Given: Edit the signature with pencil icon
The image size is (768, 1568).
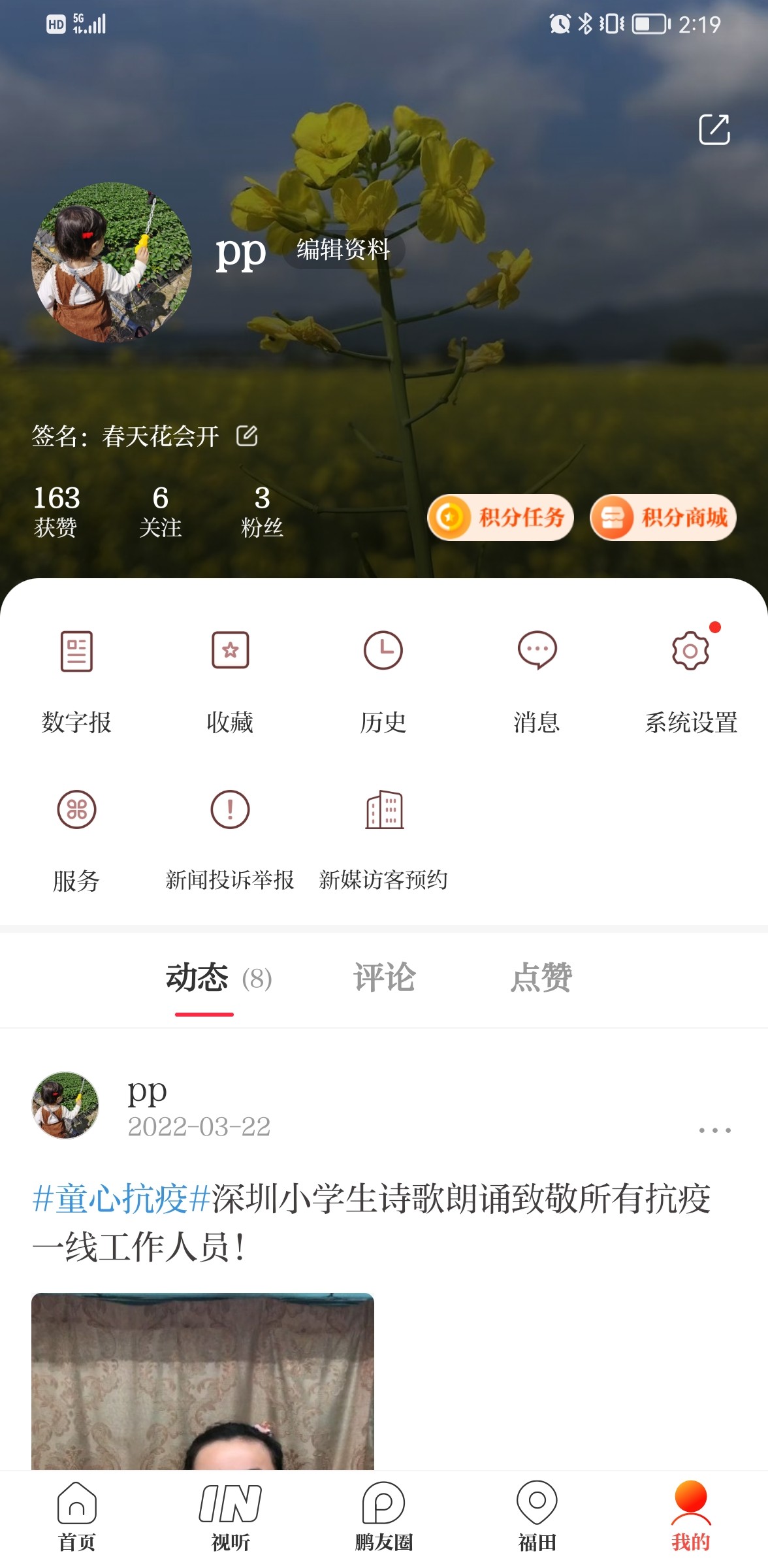Looking at the screenshot, I should (x=247, y=436).
